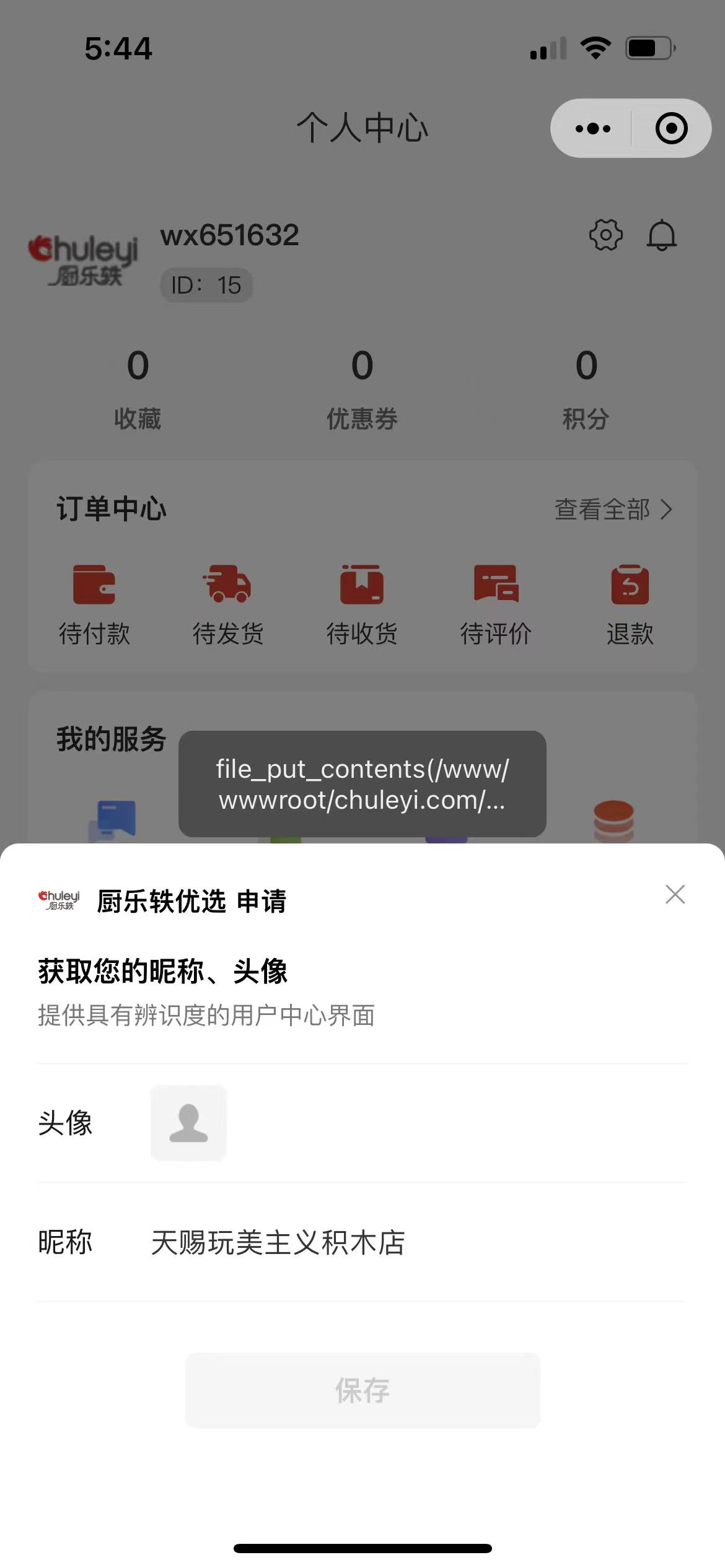Choose an avatar image for 头像

point(188,1123)
